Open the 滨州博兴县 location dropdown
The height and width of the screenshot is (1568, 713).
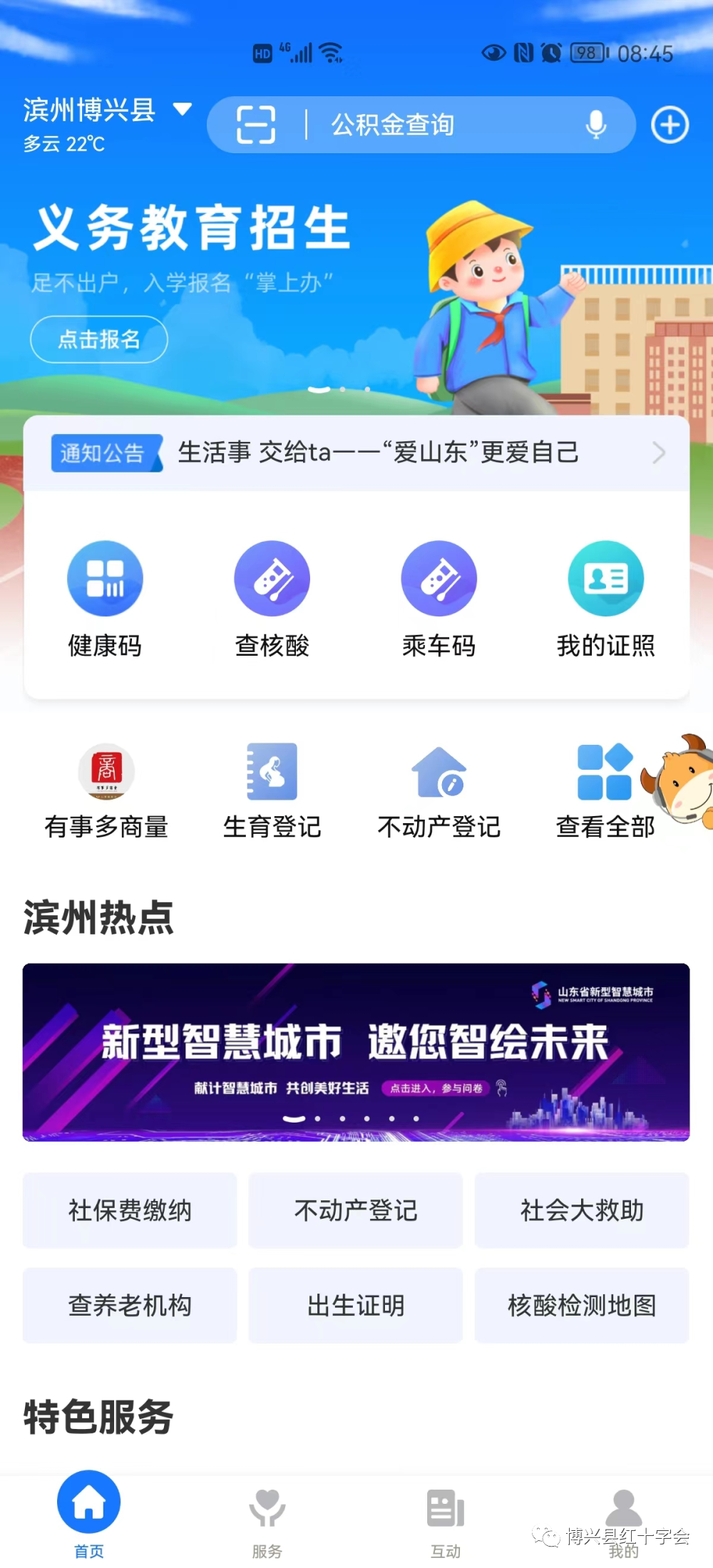107,110
